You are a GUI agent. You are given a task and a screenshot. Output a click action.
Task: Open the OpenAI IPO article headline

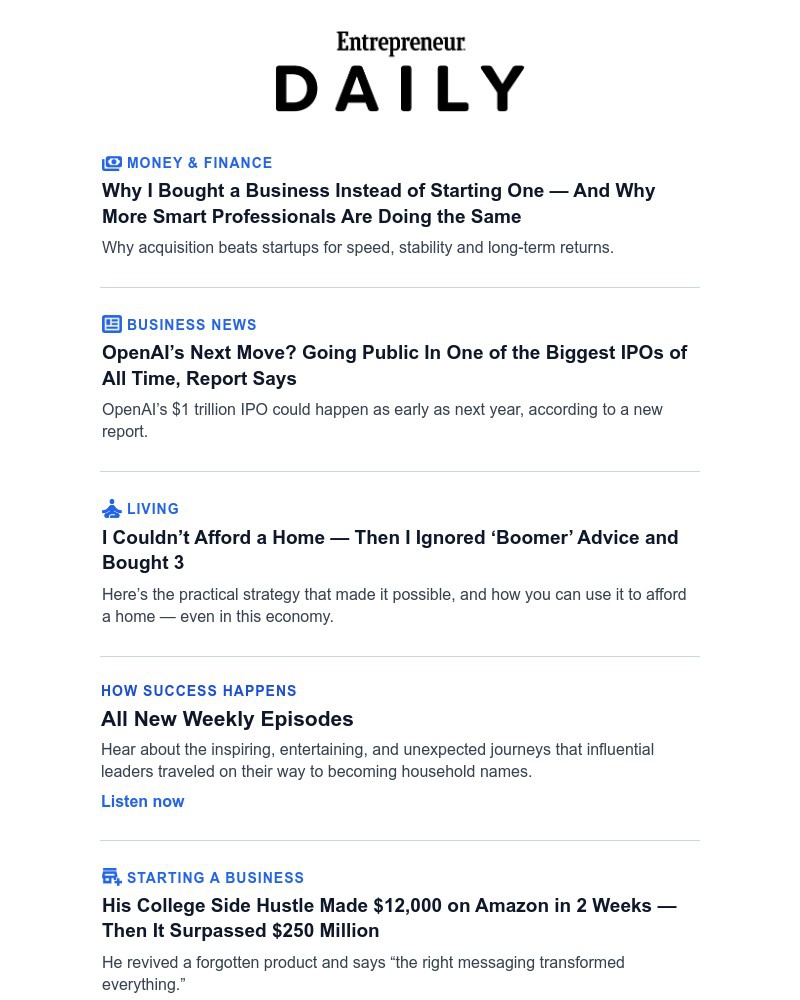394,365
